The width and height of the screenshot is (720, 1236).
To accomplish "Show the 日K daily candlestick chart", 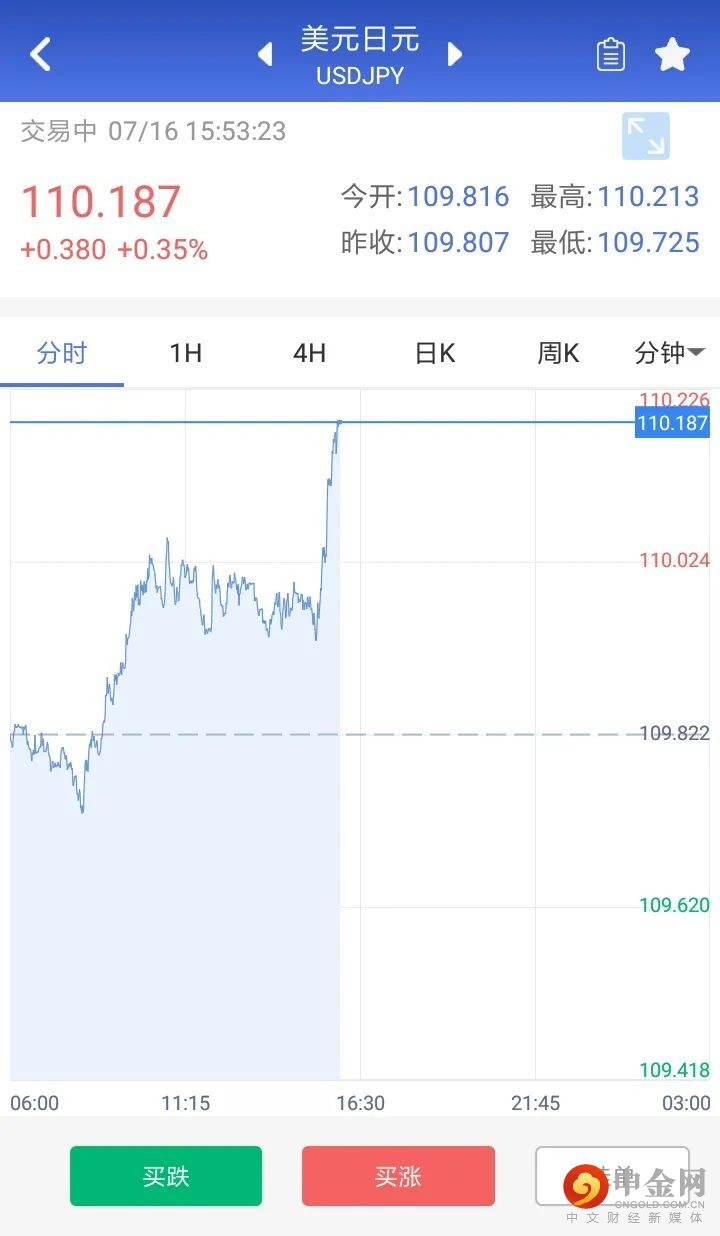I will click(x=435, y=353).
